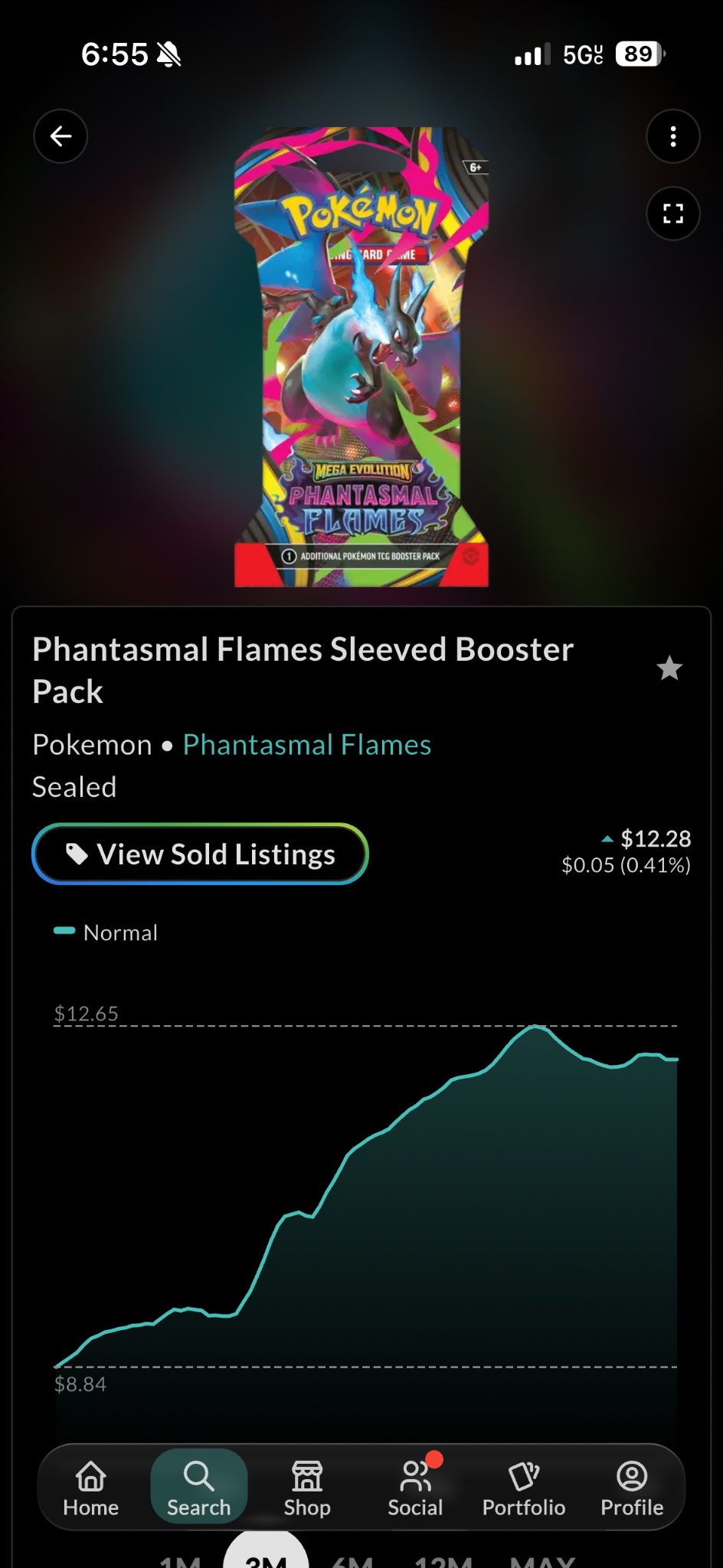Open the Social tab
Viewport: 723px width, 1568px height.
pos(415,1488)
